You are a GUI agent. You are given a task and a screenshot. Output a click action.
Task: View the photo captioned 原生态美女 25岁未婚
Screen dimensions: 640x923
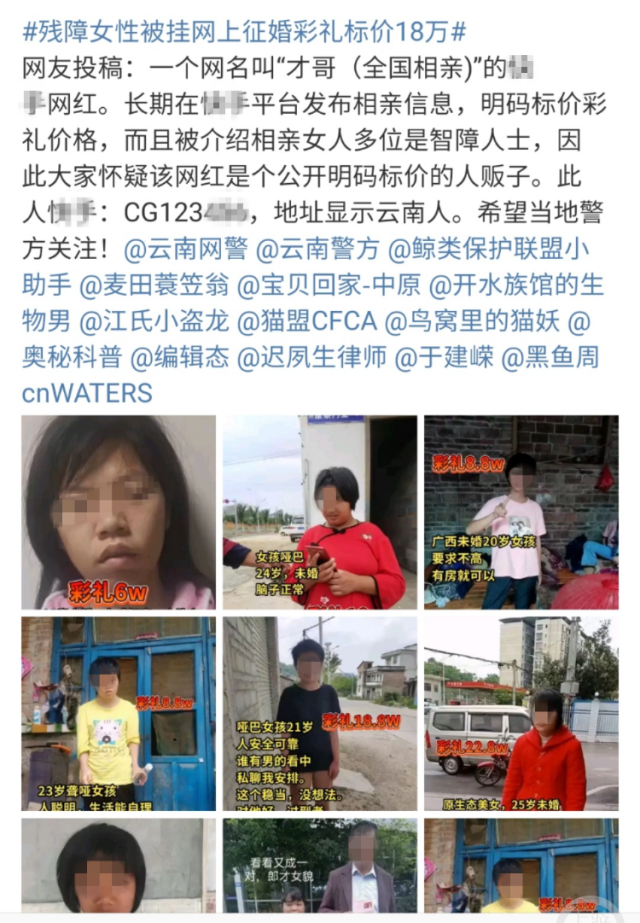(x=520, y=713)
